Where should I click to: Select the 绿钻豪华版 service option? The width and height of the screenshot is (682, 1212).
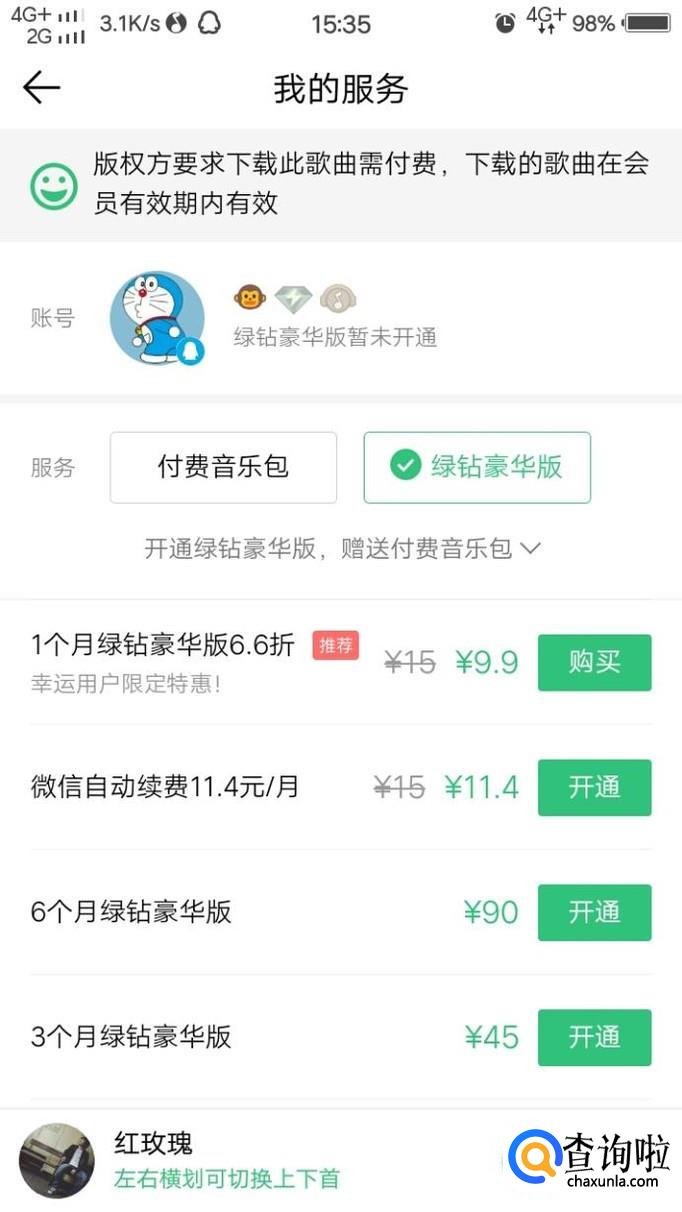tap(477, 467)
